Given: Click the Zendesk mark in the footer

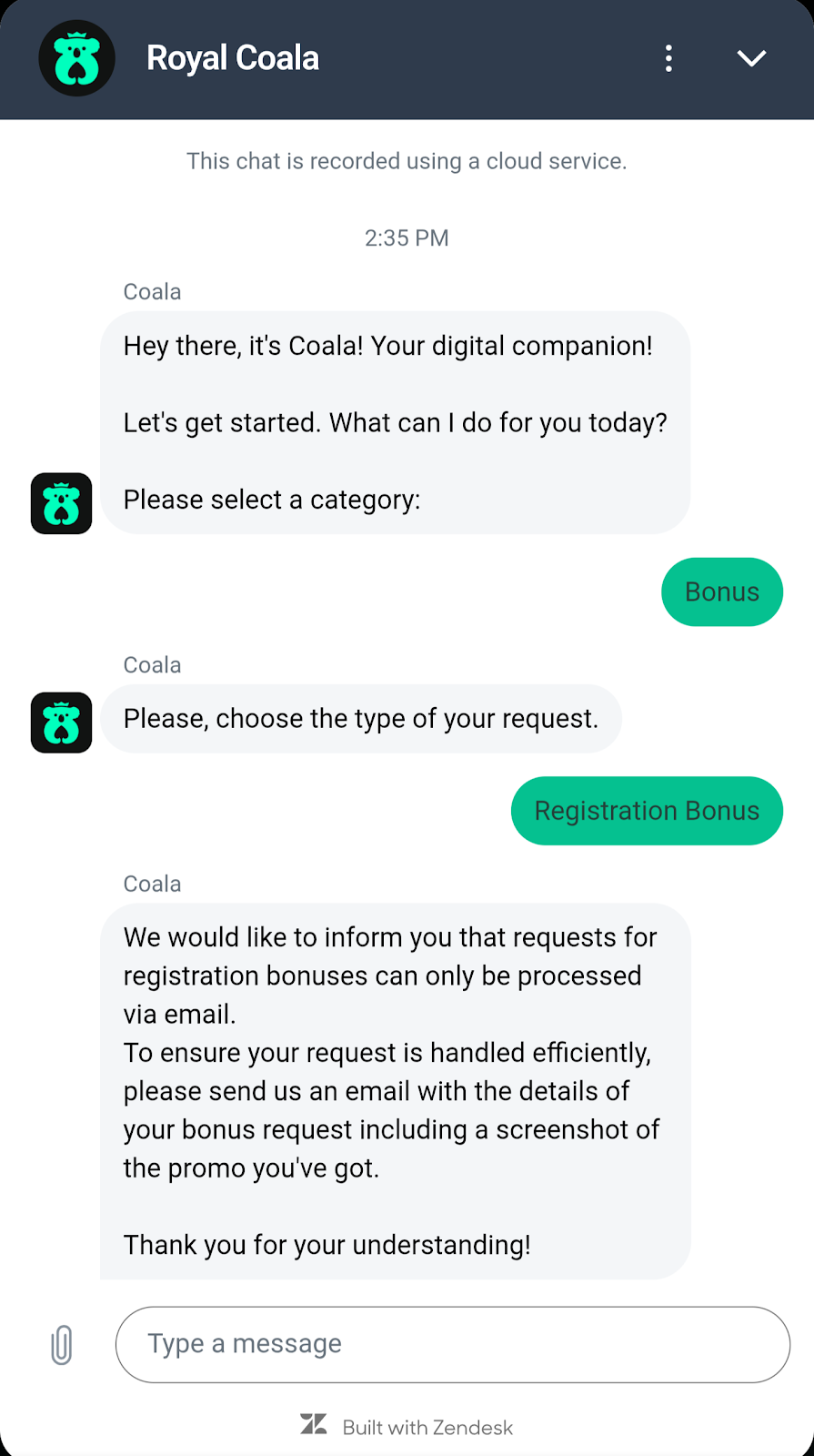Looking at the screenshot, I should [314, 1426].
